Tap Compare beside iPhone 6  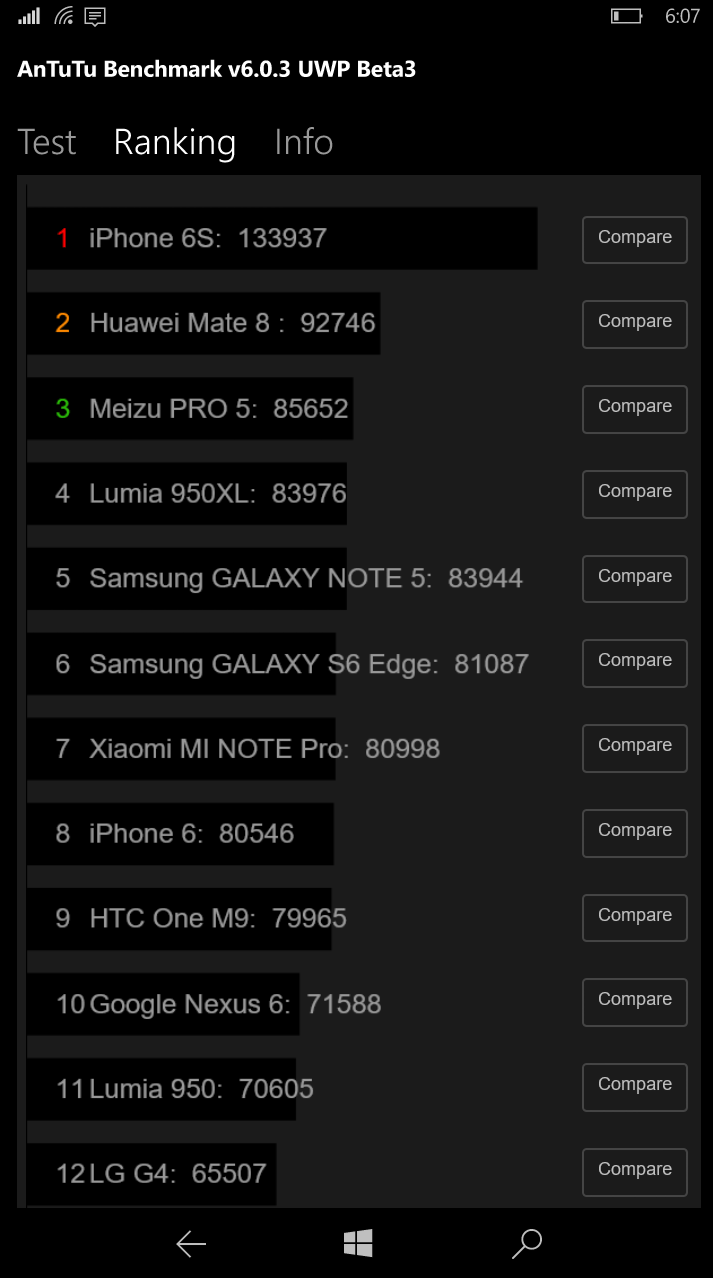point(635,833)
